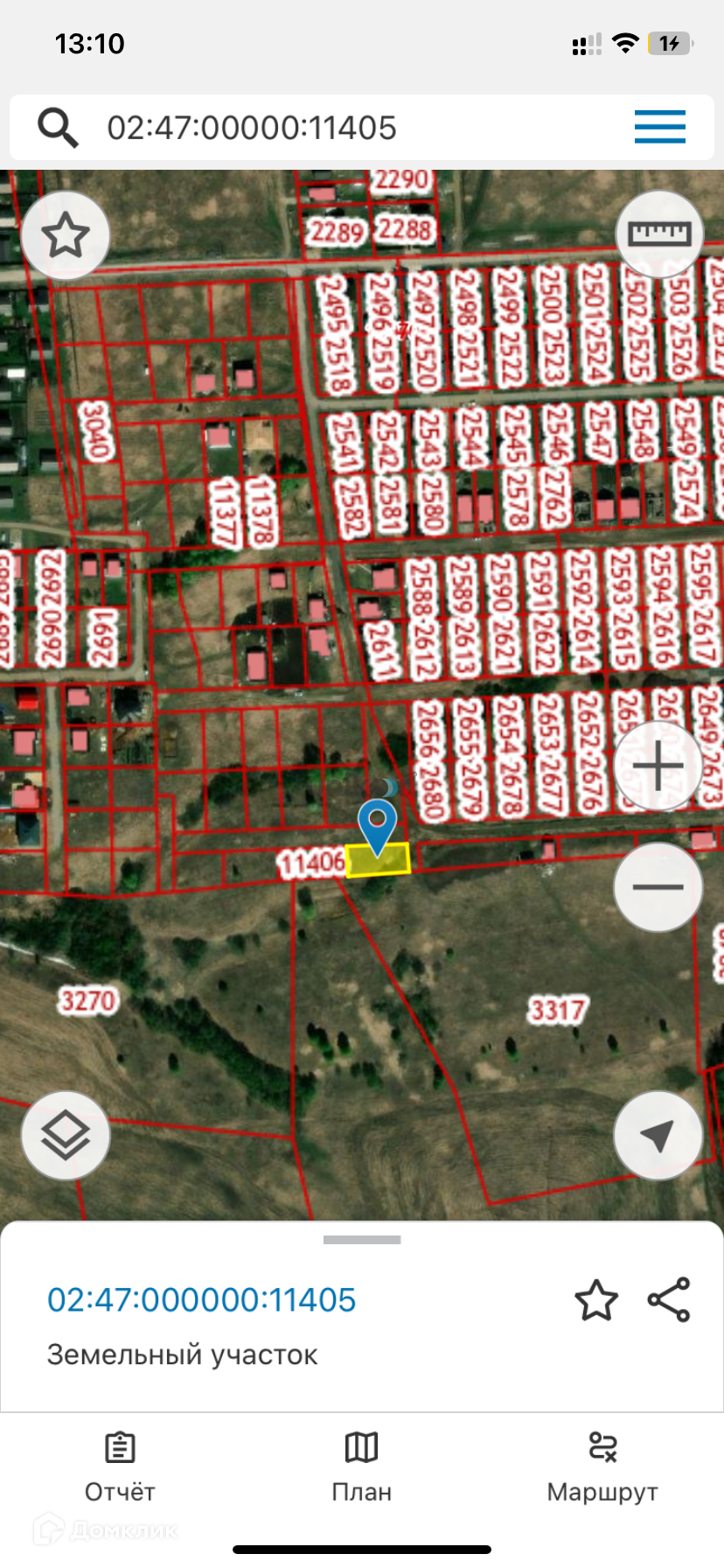
Task: Open favorites via the star button on map
Action: coord(66,235)
